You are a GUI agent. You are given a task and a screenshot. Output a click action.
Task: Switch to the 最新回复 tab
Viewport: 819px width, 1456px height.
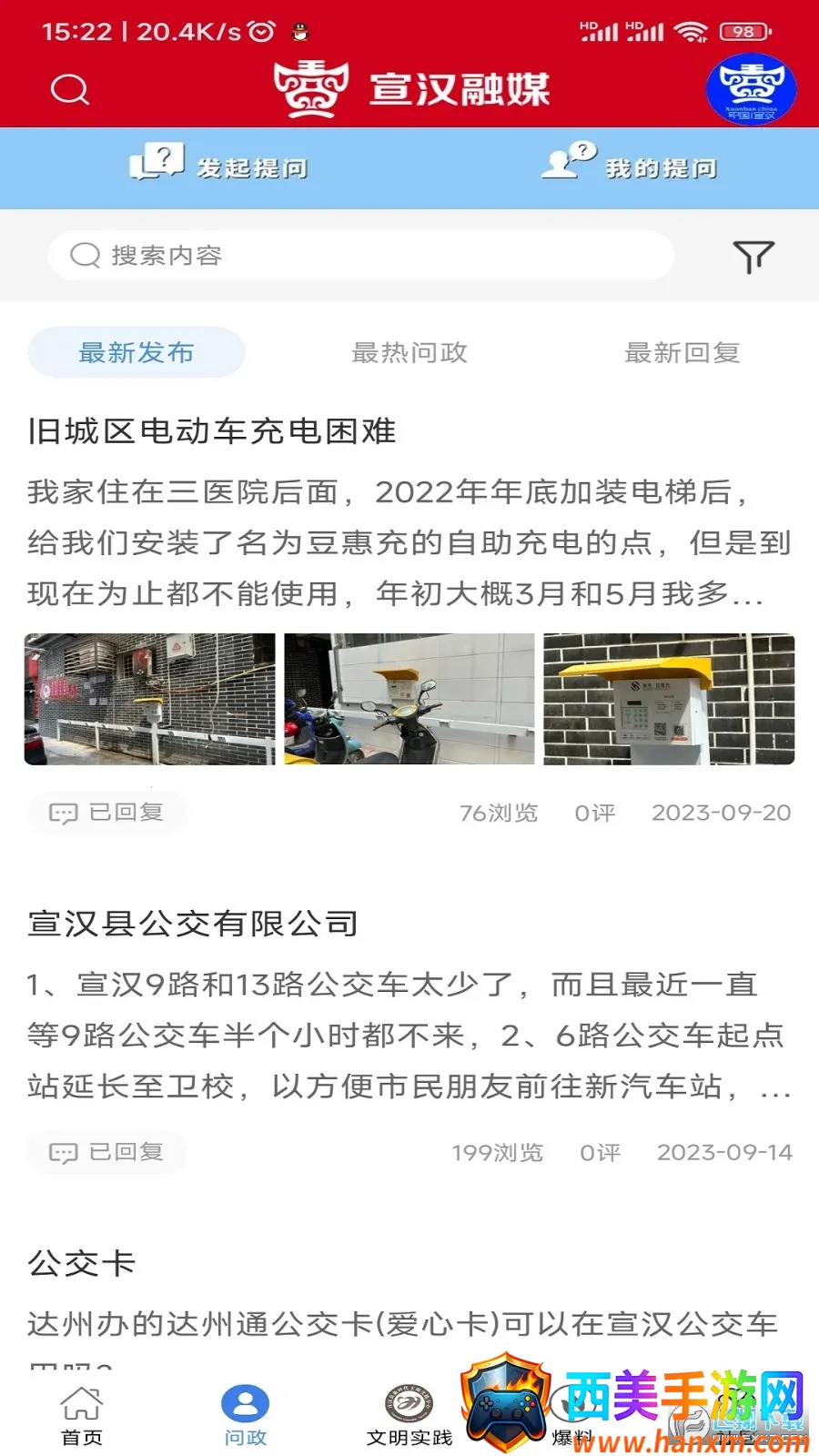click(682, 352)
